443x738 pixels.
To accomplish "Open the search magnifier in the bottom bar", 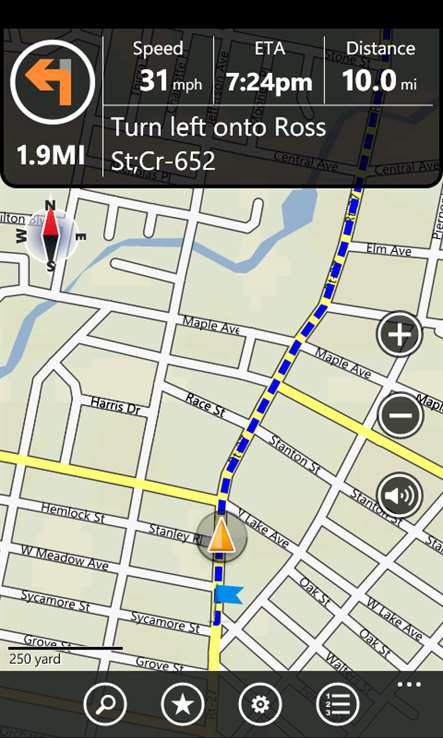I will pos(105,704).
